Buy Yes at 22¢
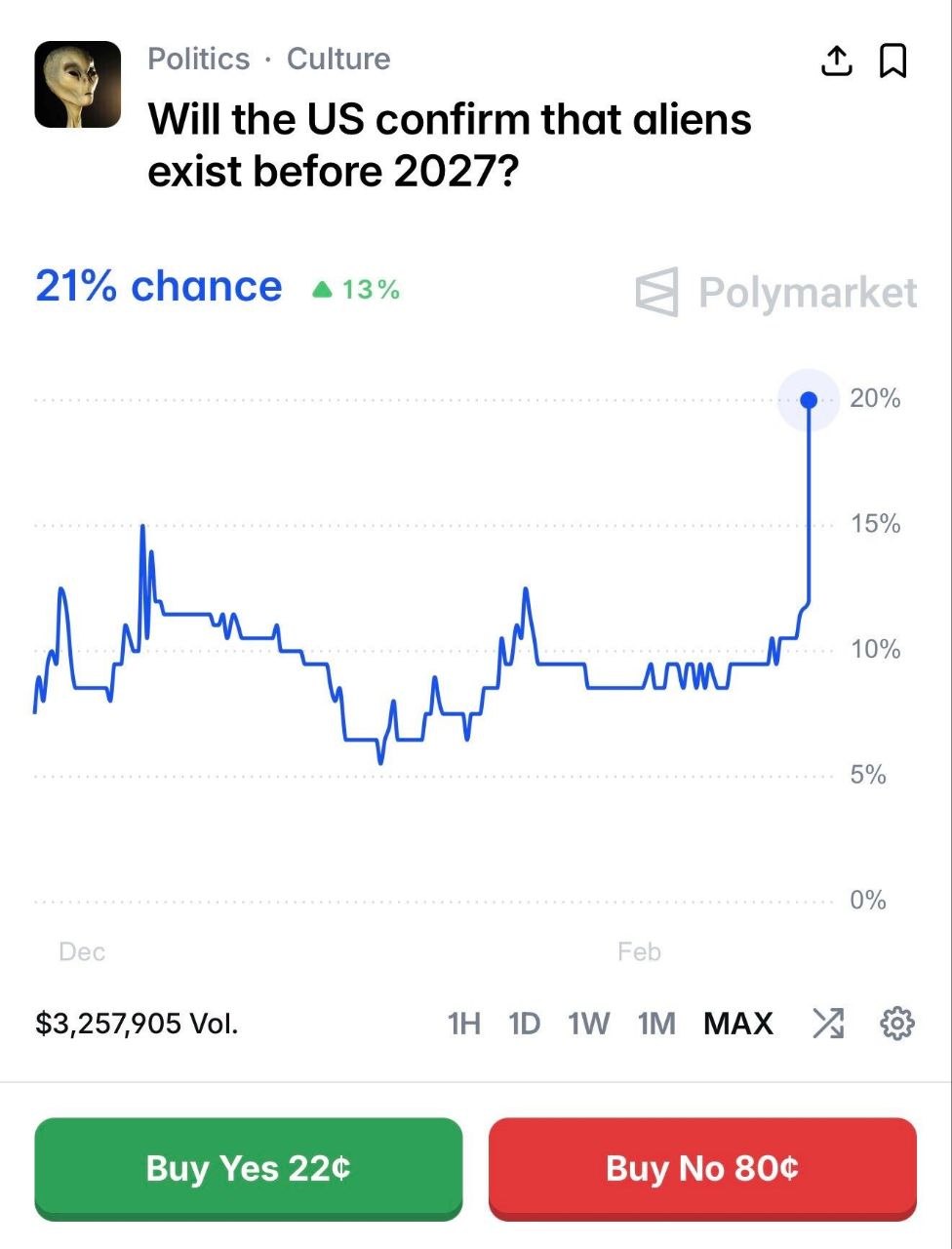Screen dimensions: 952x1249 coord(249,1168)
